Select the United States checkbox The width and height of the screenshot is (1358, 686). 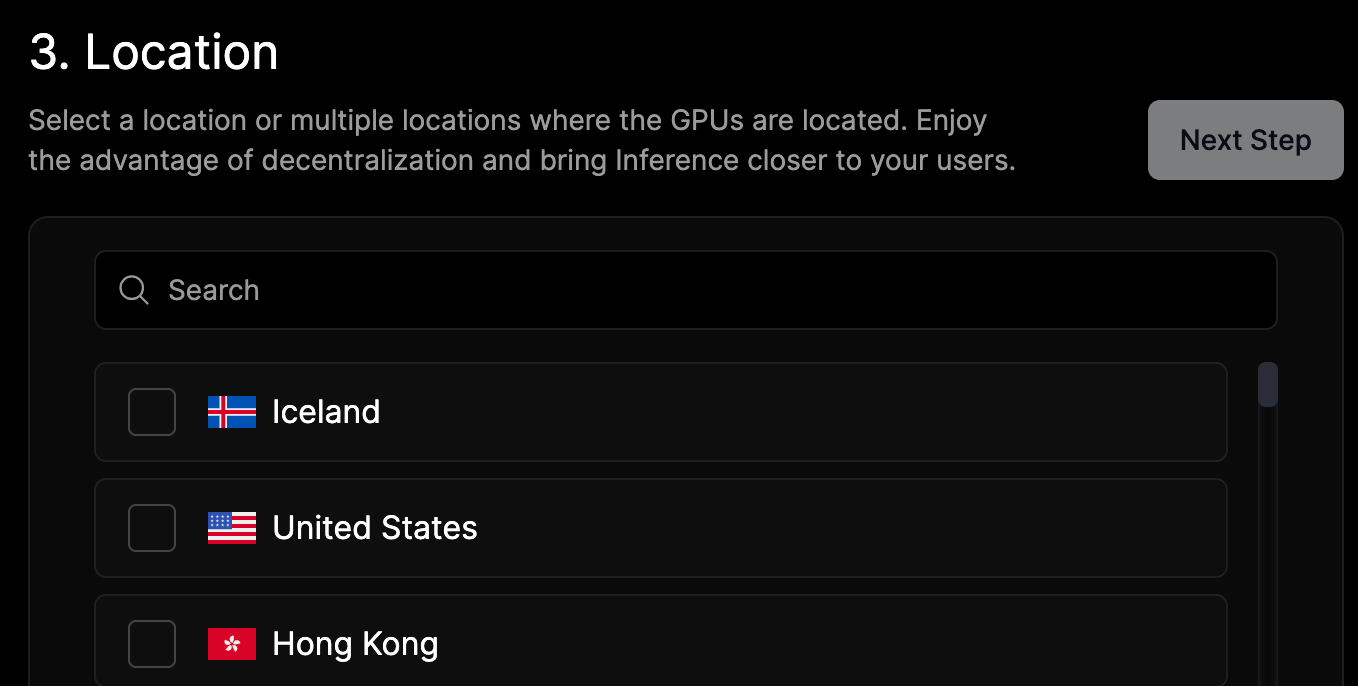tap(152, 528)
